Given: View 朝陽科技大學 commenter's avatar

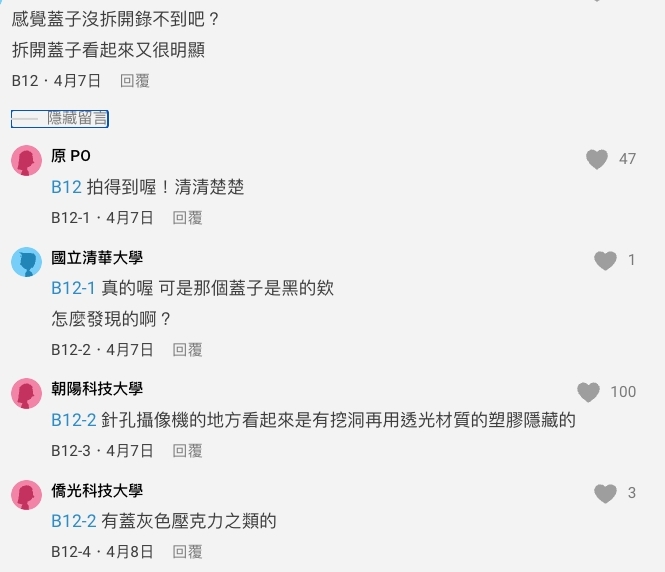Looking at the screenshot, I should [26, 392].
